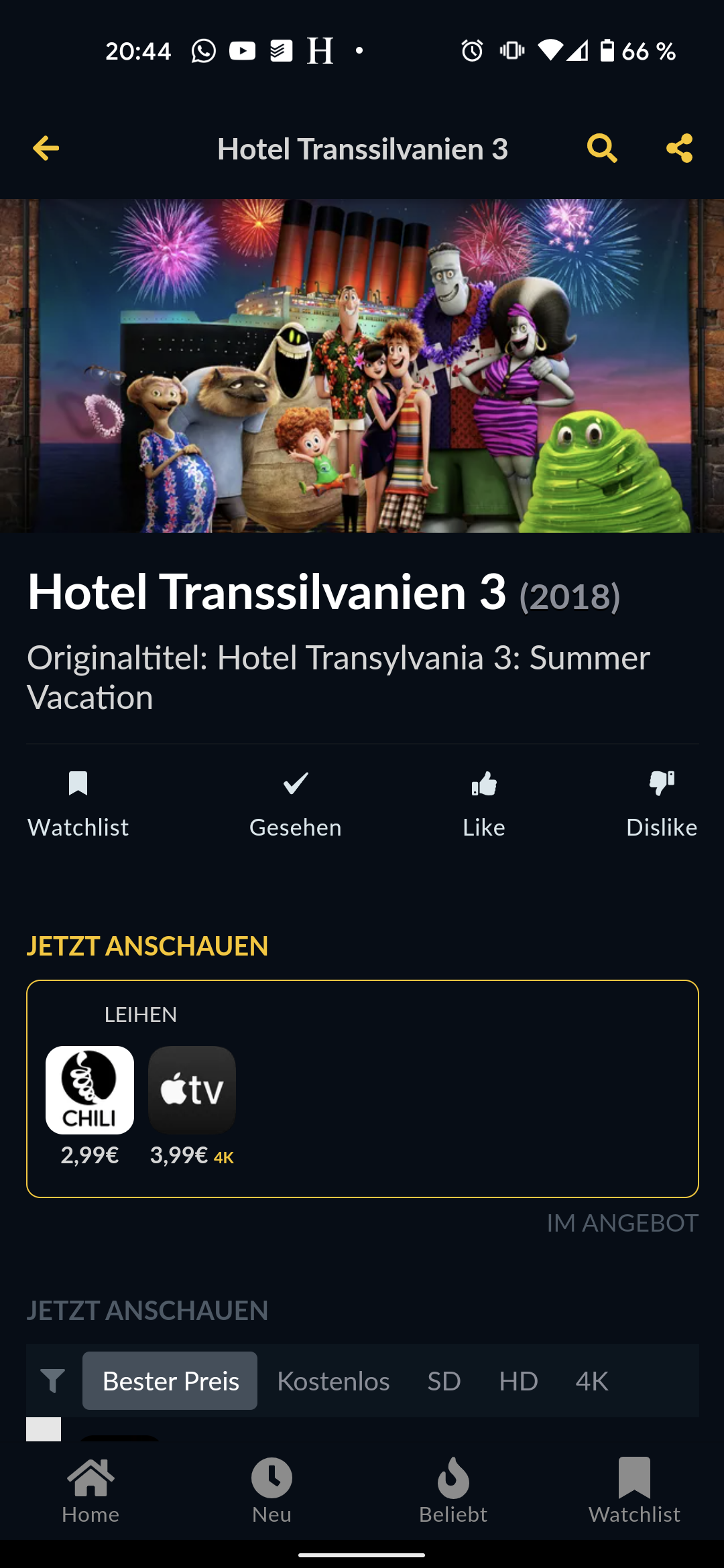Image resolution: width=724 pixels, height=1568 pixels.
Task: Switch to the Home tab
Action: [90, 1491]
